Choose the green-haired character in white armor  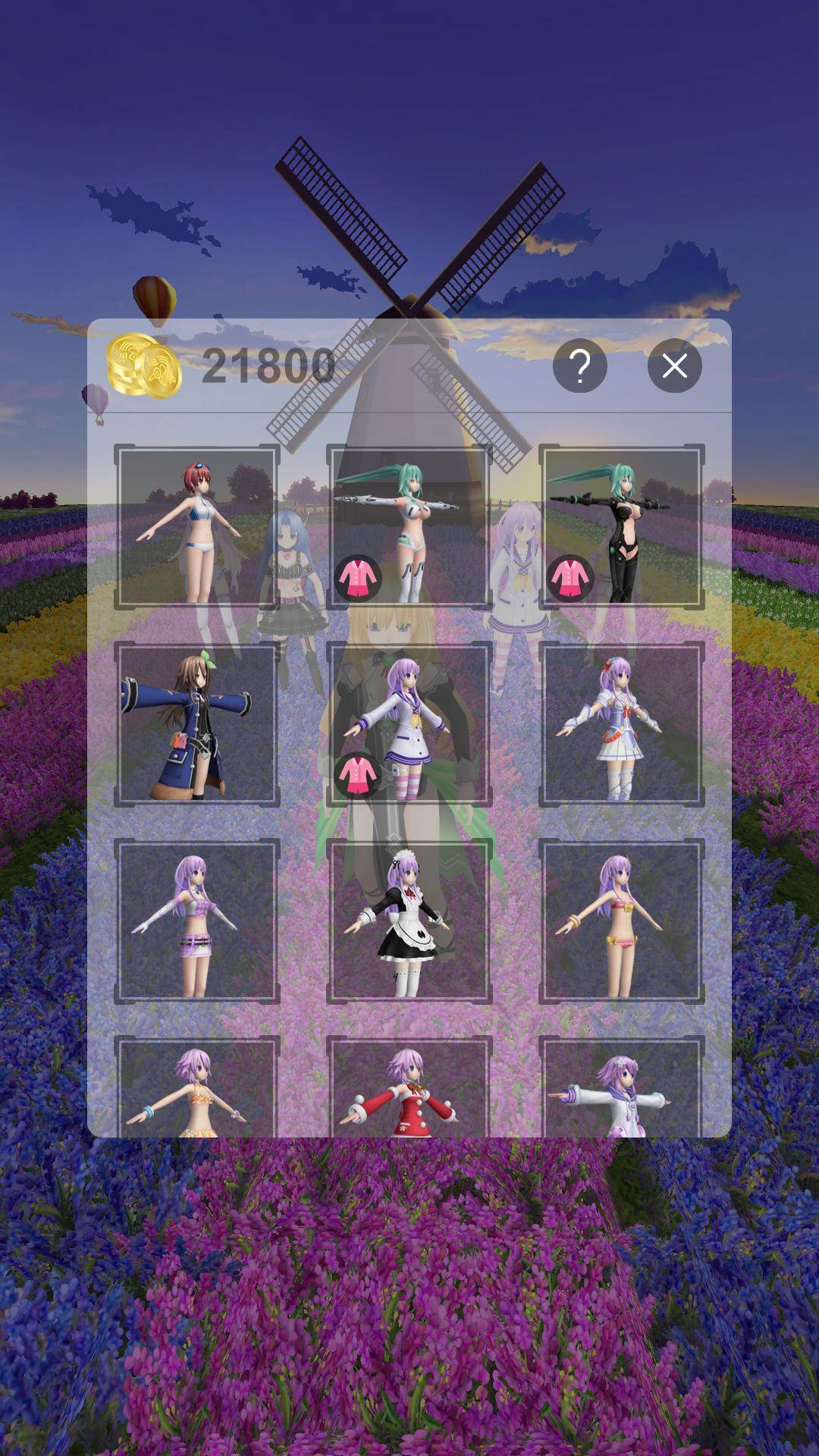tap(409, 527)
